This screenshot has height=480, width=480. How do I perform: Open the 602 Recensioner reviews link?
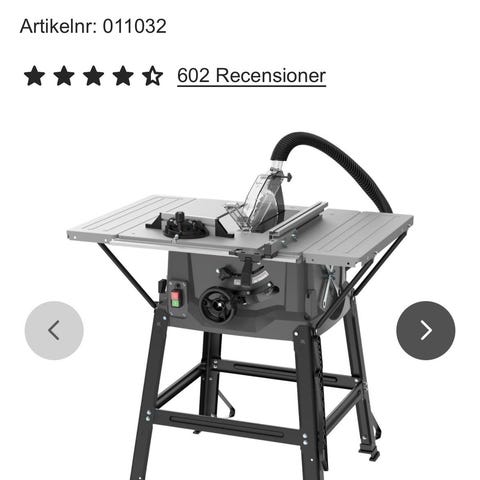click(251, 76)
